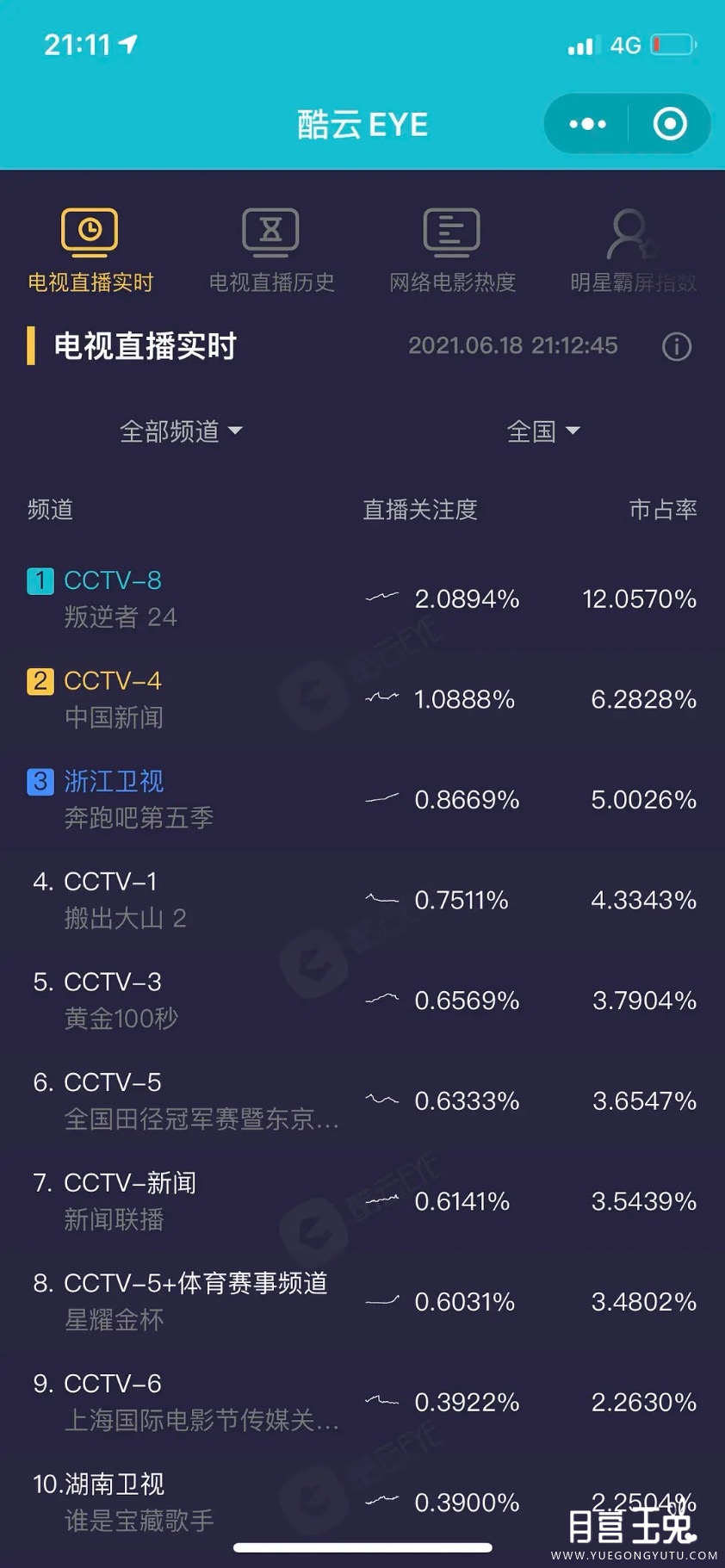The width and height of the screenshot is (725, 1568).
Task: Open the 湖南卫视 谁是宝藏歌手 row
Action: click(362, 1503)
